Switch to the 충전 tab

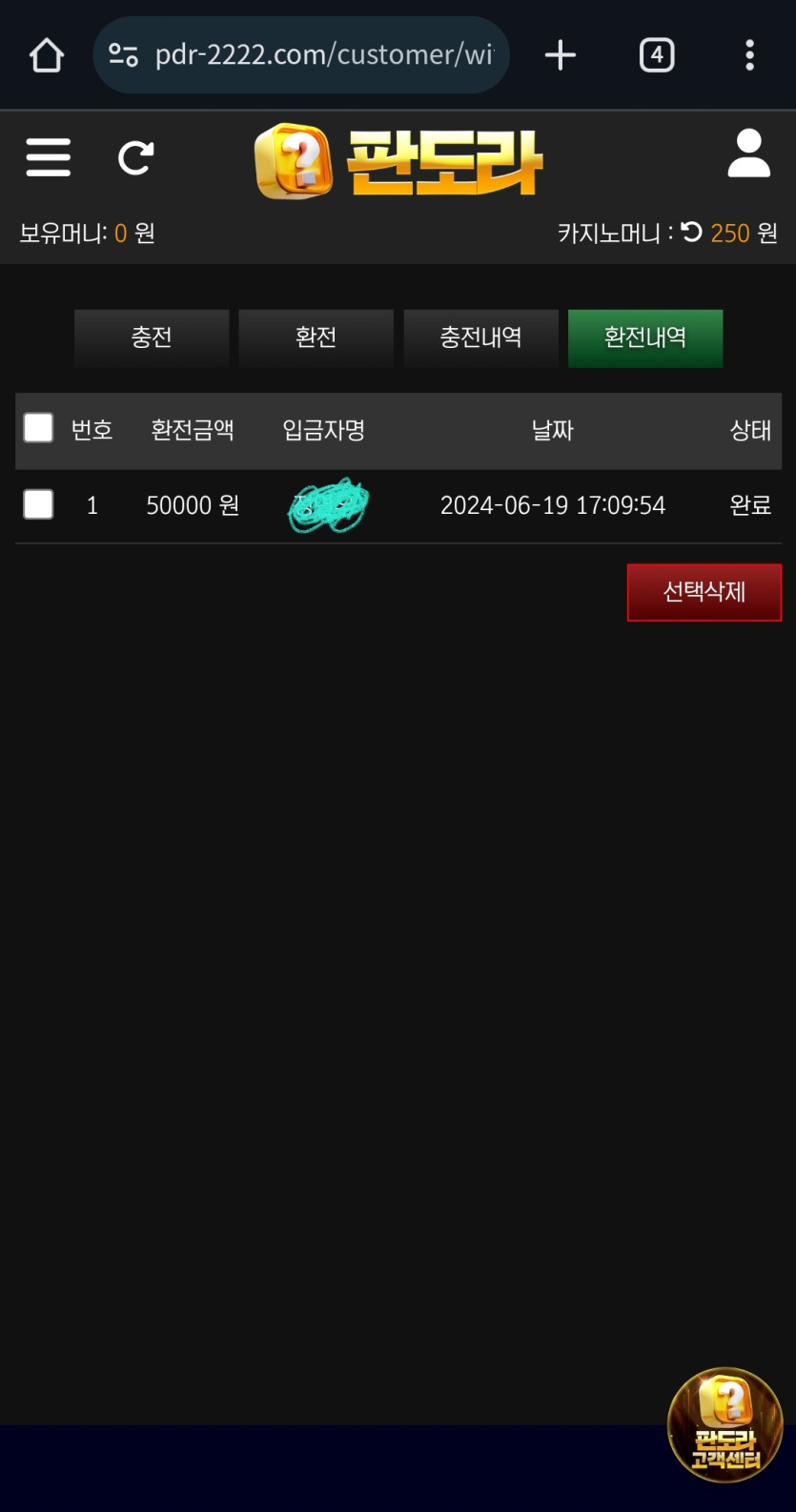click(152, 337)
